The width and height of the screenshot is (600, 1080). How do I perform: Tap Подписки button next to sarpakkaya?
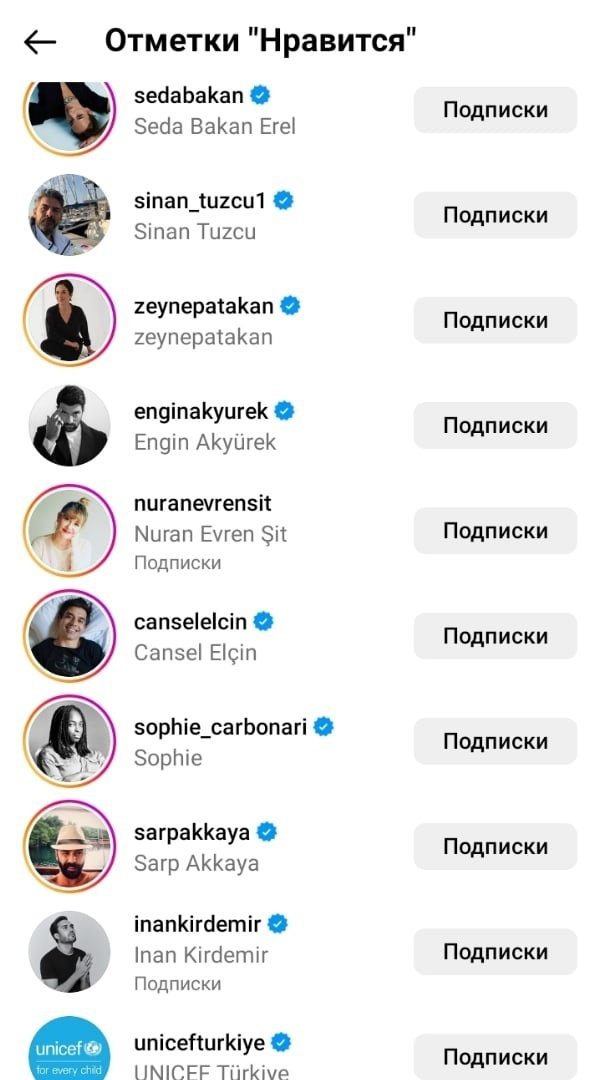click(495, 846)
